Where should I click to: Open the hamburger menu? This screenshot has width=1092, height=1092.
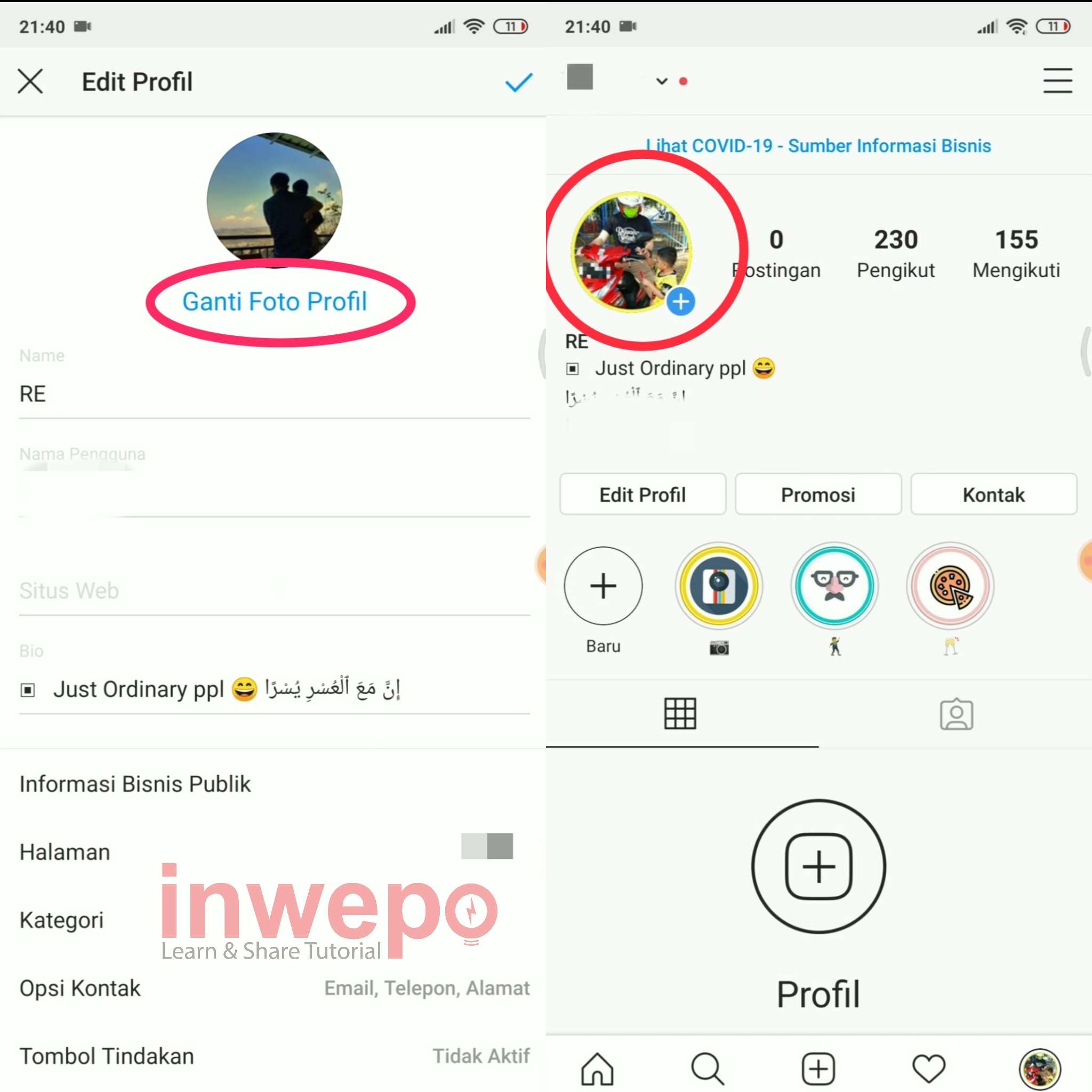(1057, 81)
